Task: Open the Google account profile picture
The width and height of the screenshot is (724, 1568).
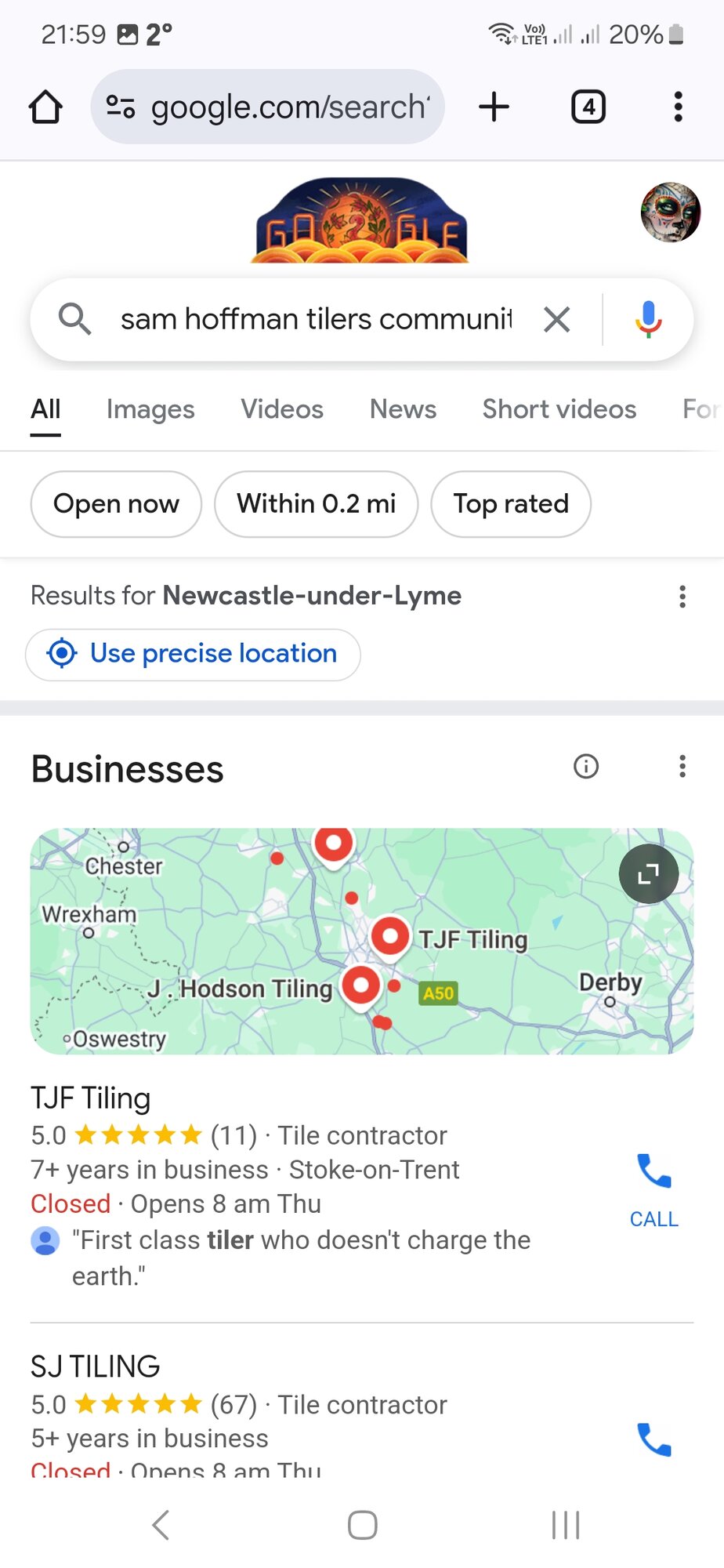Action: [670, 212]
